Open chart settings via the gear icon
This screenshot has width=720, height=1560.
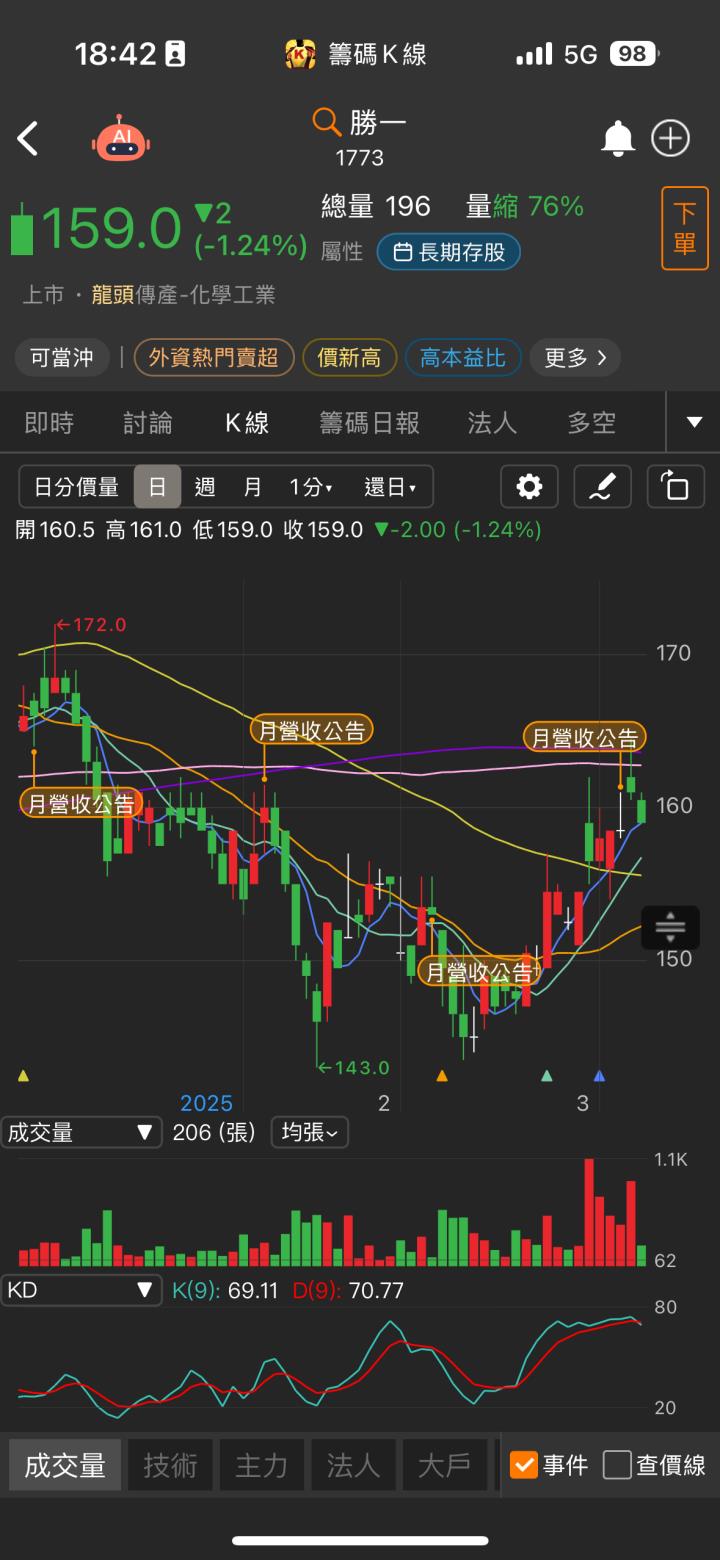(x=528, y=487)
